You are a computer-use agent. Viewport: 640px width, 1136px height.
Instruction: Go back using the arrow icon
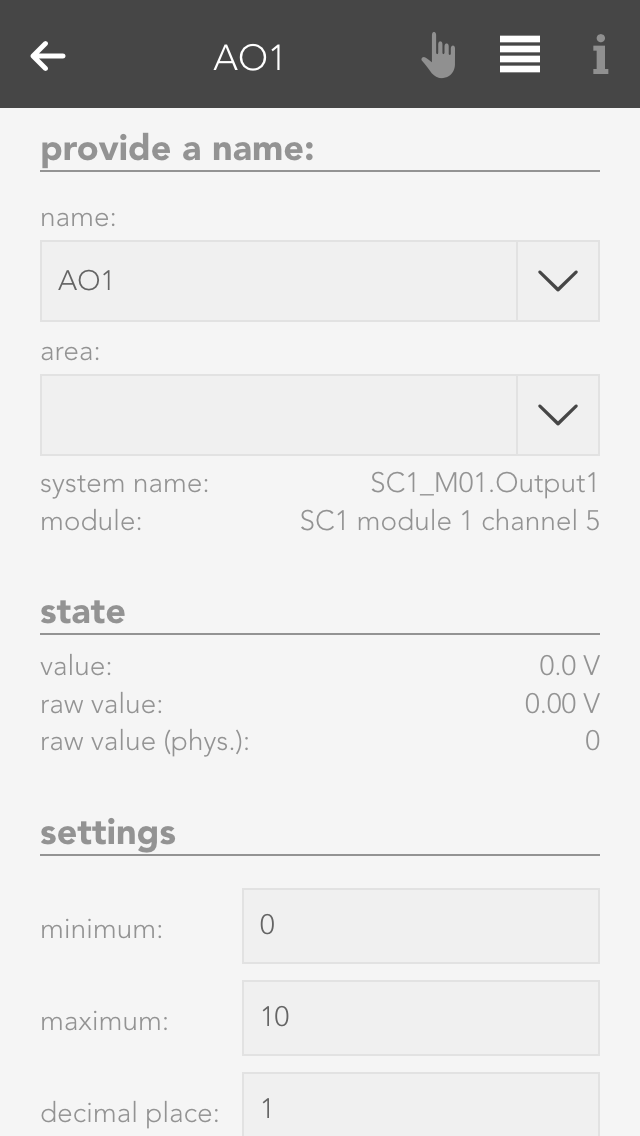pyautogui.click(x=48, y=56)
